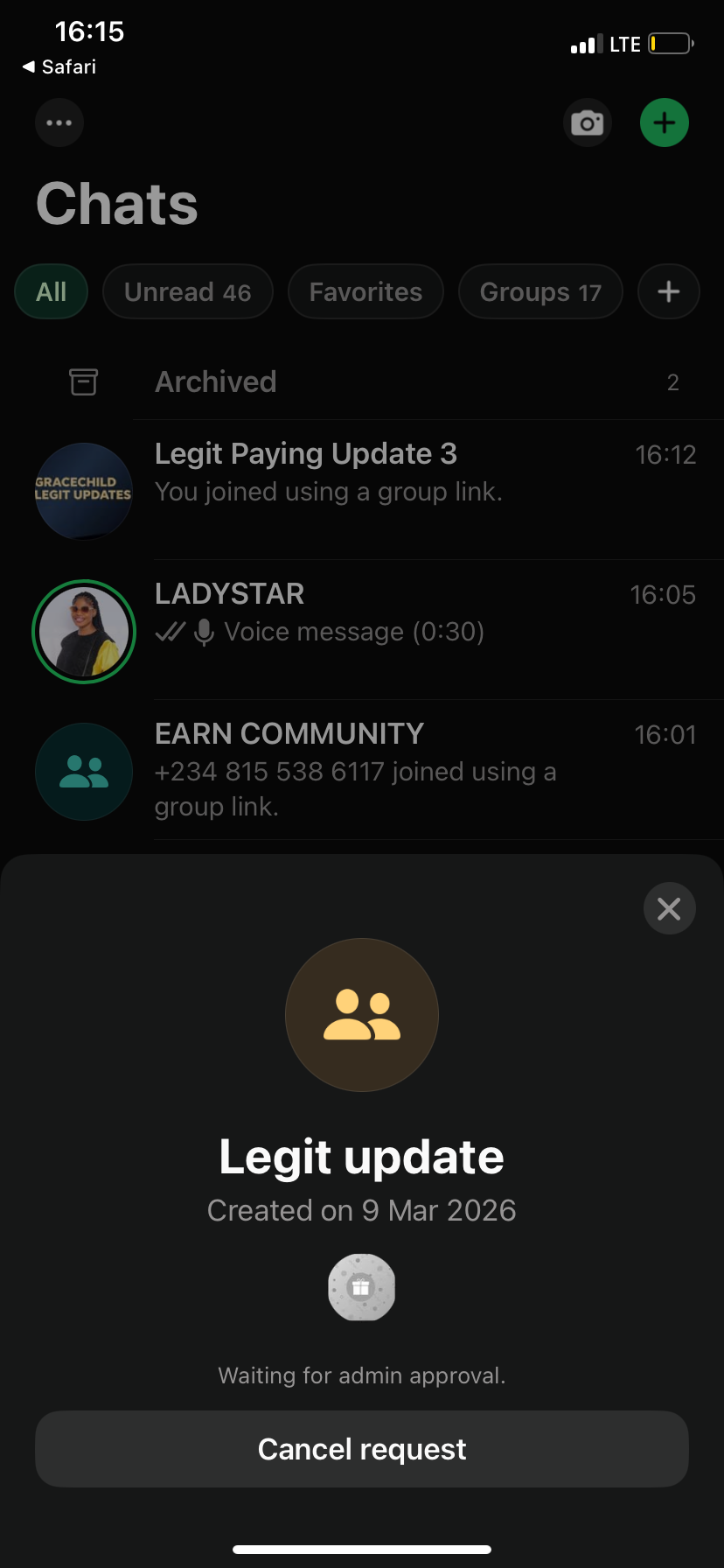Close the Legit update sheet
Screen dimensions: 724x1568
[669, 909]
